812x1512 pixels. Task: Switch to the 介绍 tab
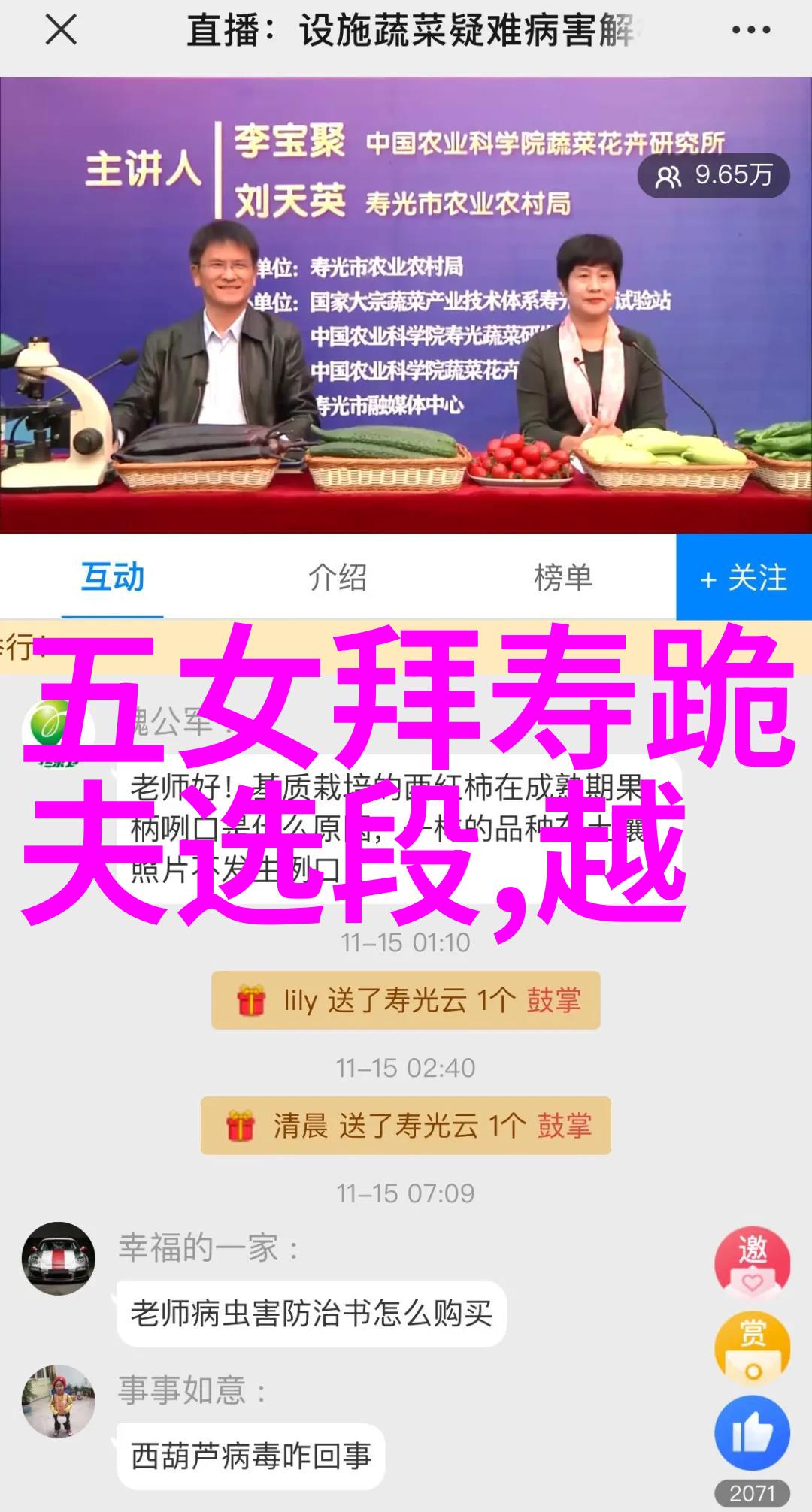pos(338,577)
